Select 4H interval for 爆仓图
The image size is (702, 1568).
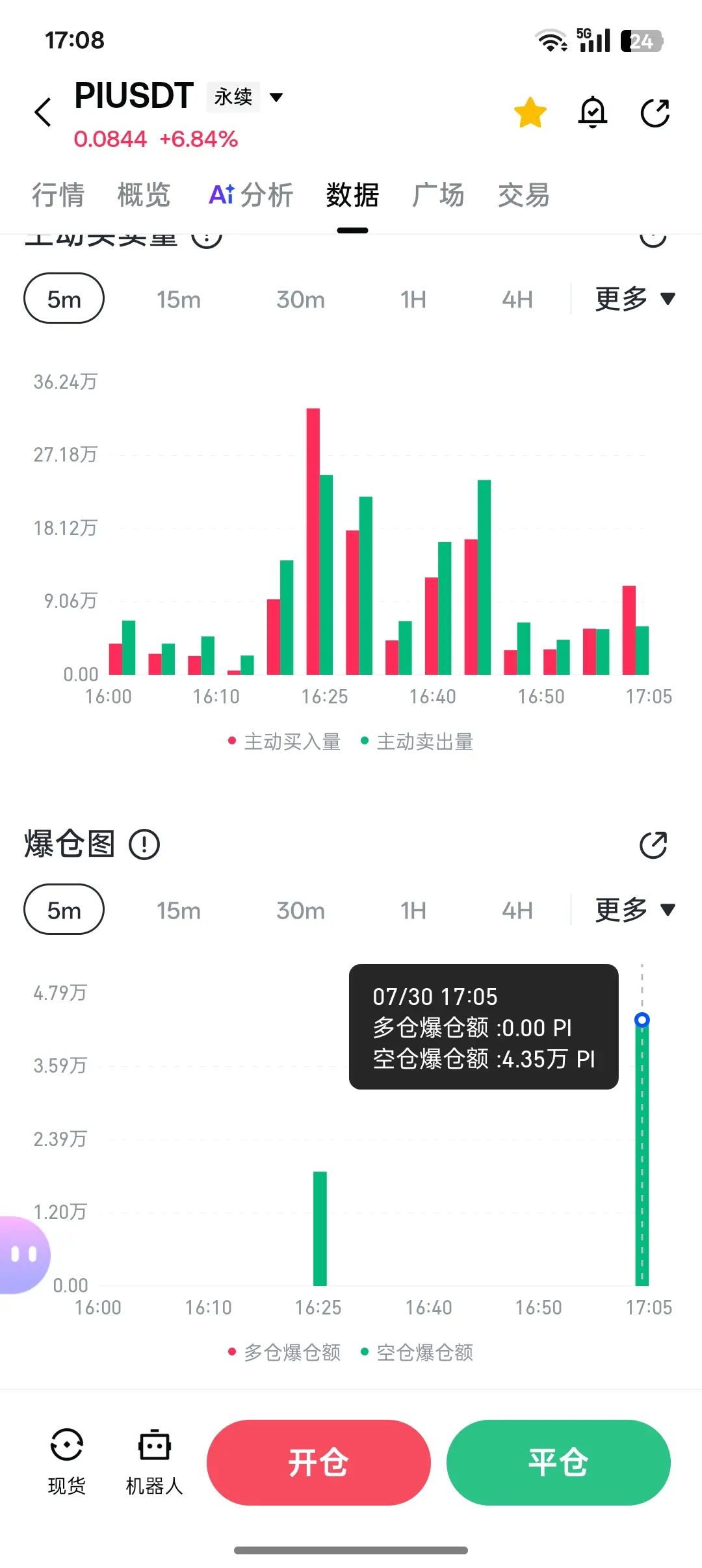click(517, 910)
